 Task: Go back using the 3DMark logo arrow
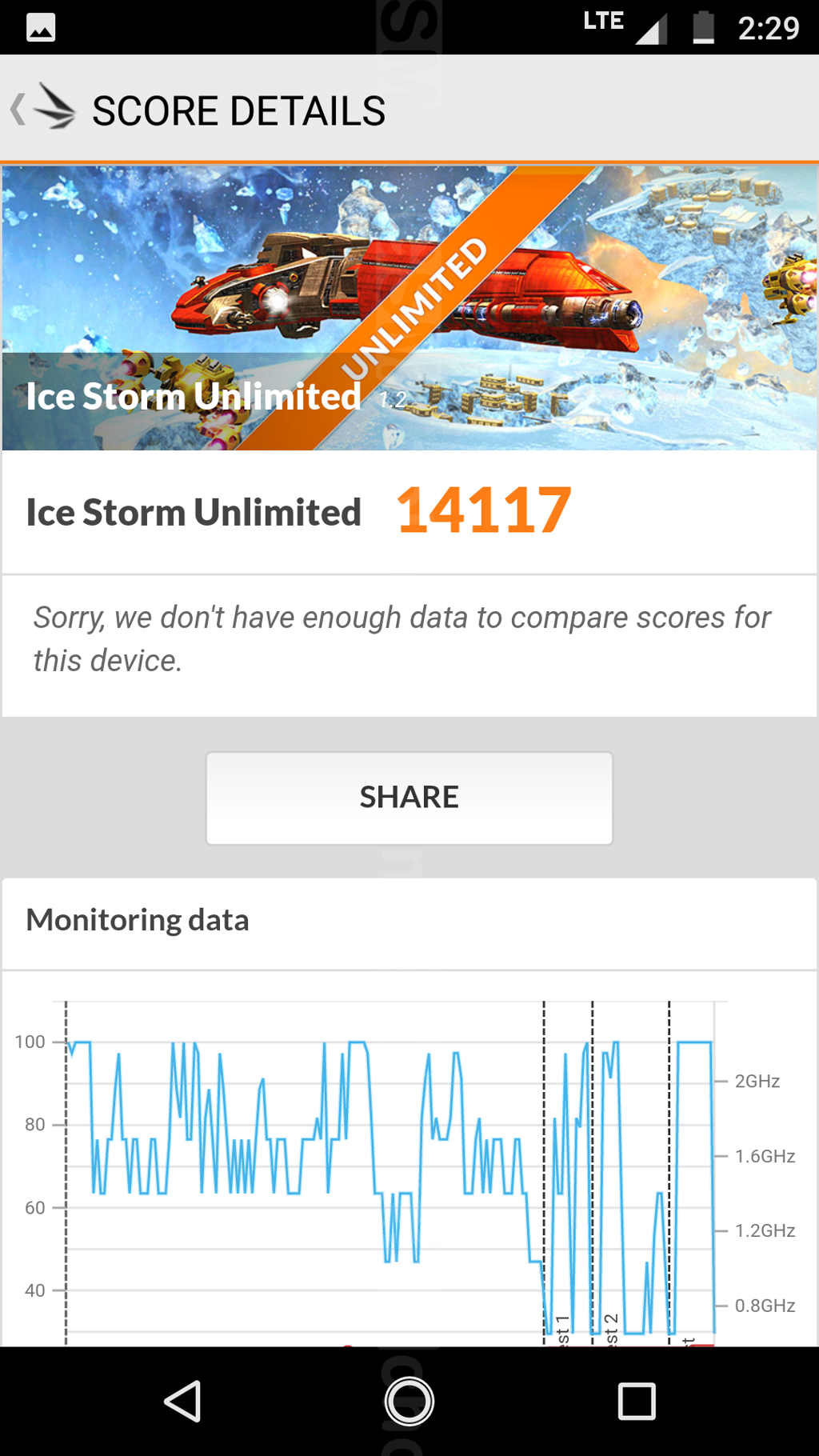[x=43, y=109]
